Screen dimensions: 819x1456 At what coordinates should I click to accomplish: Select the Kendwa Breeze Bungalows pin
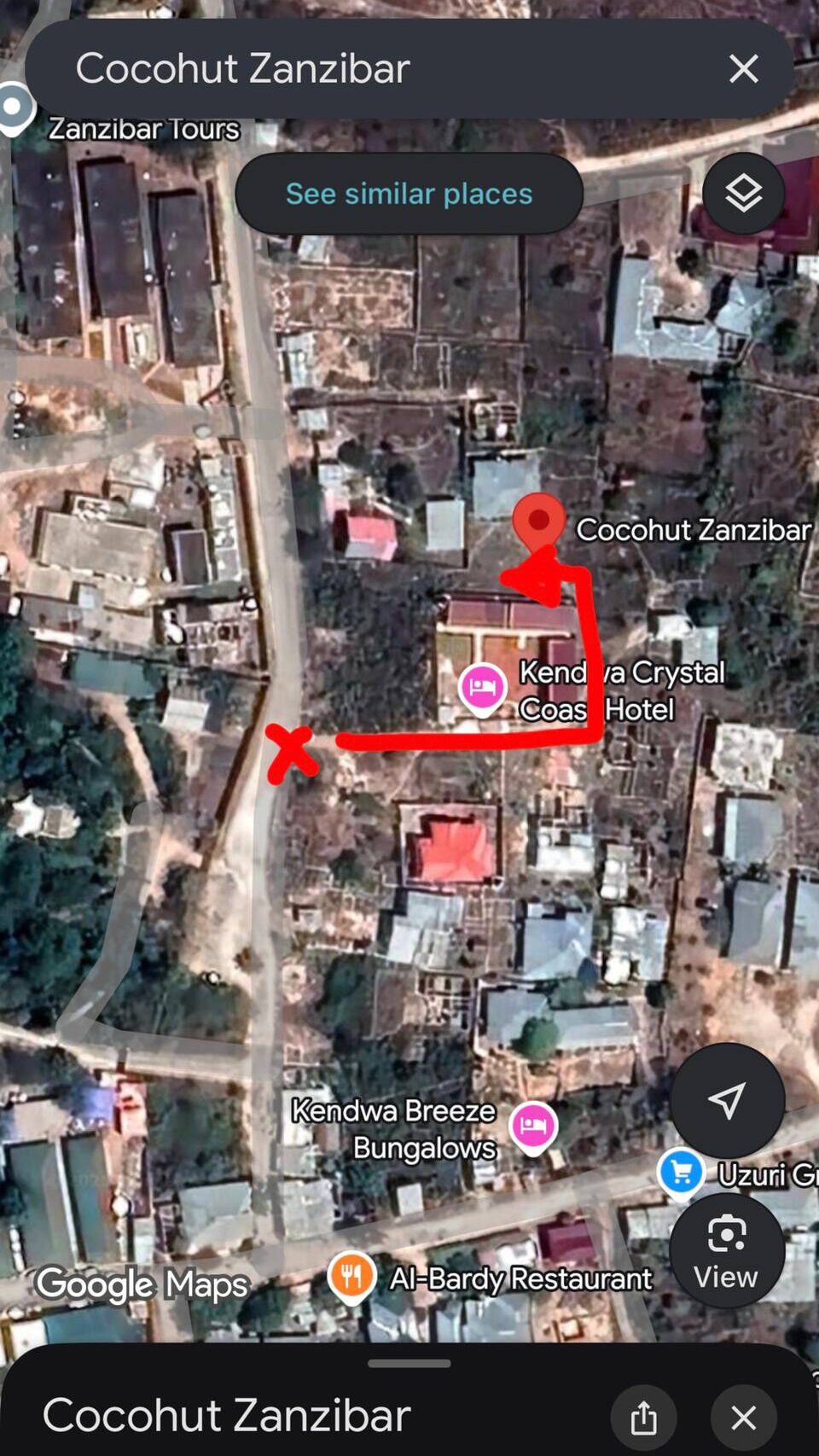[533, 1126]
